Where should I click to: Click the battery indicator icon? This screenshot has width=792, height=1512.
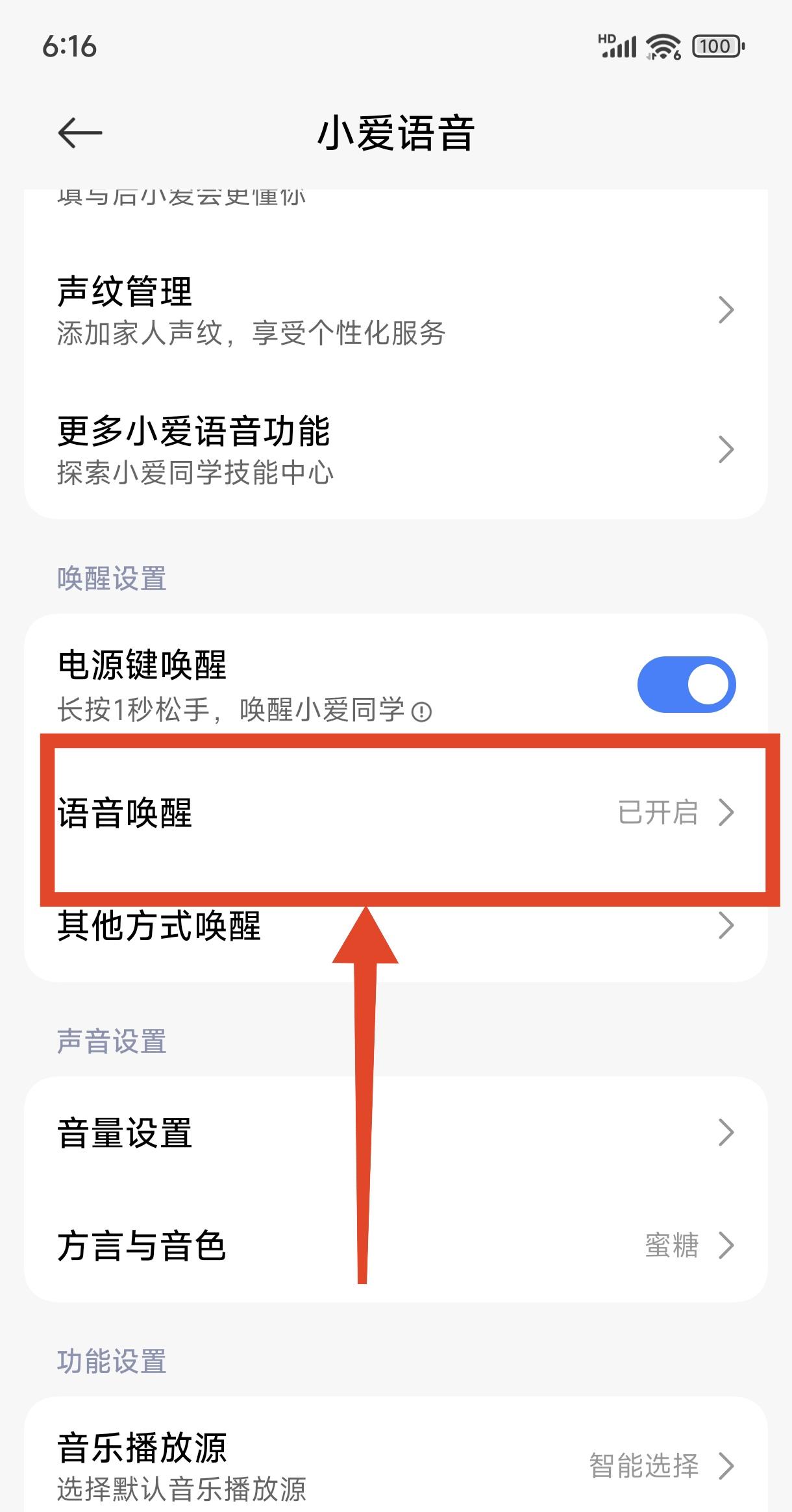coord(715,45)
